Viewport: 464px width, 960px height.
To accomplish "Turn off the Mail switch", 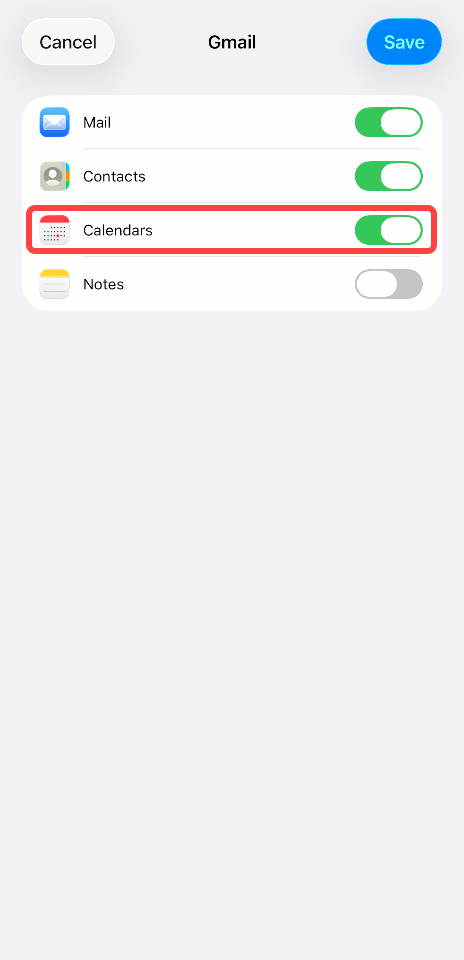I will click(x=389, y=122).
